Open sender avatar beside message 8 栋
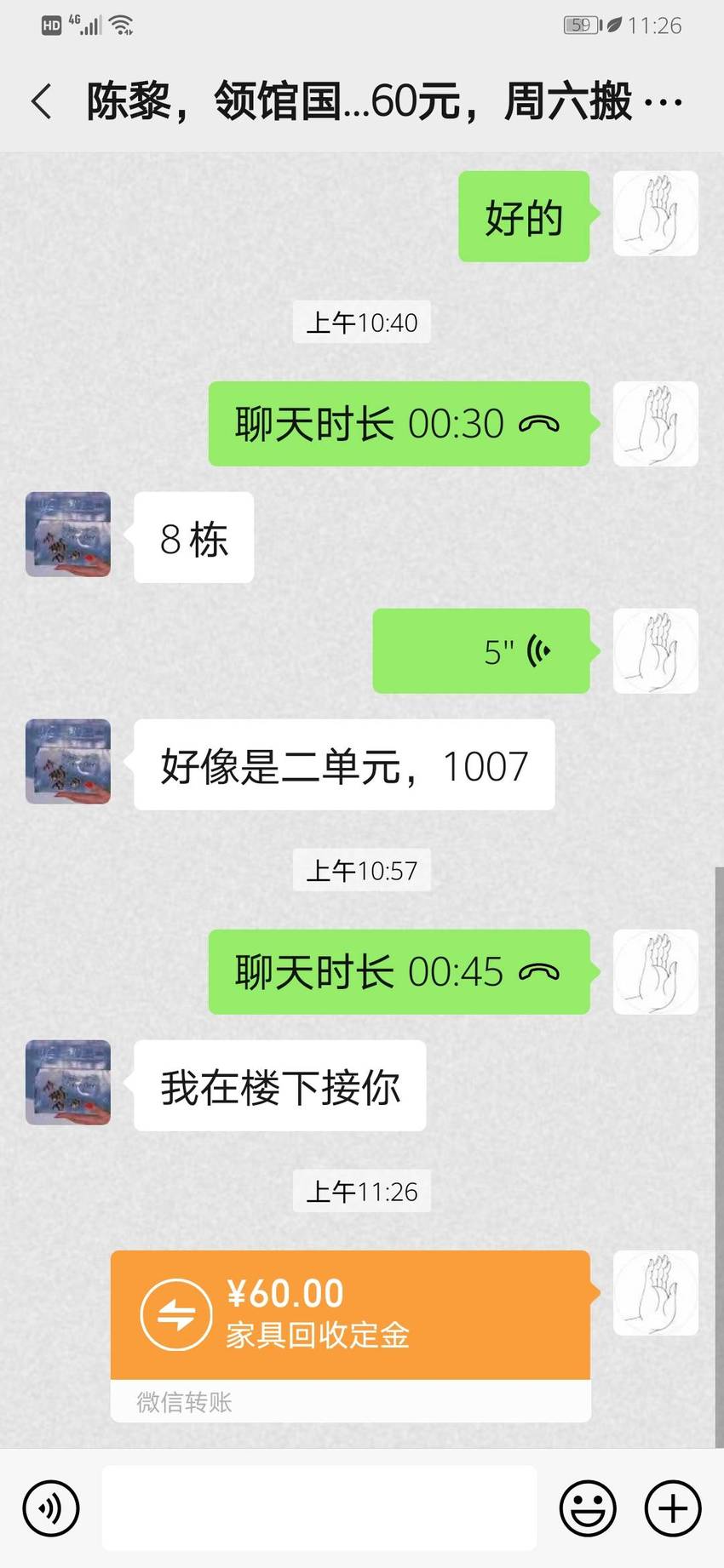Screen dimensions: 724x1568 [68, 535]
